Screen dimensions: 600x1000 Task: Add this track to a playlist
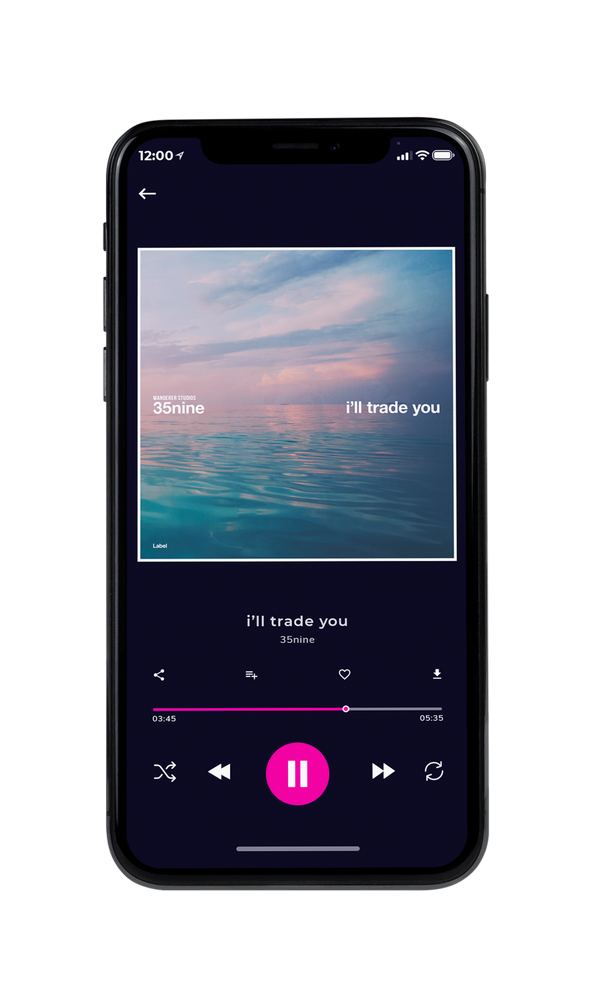point(251,675)
